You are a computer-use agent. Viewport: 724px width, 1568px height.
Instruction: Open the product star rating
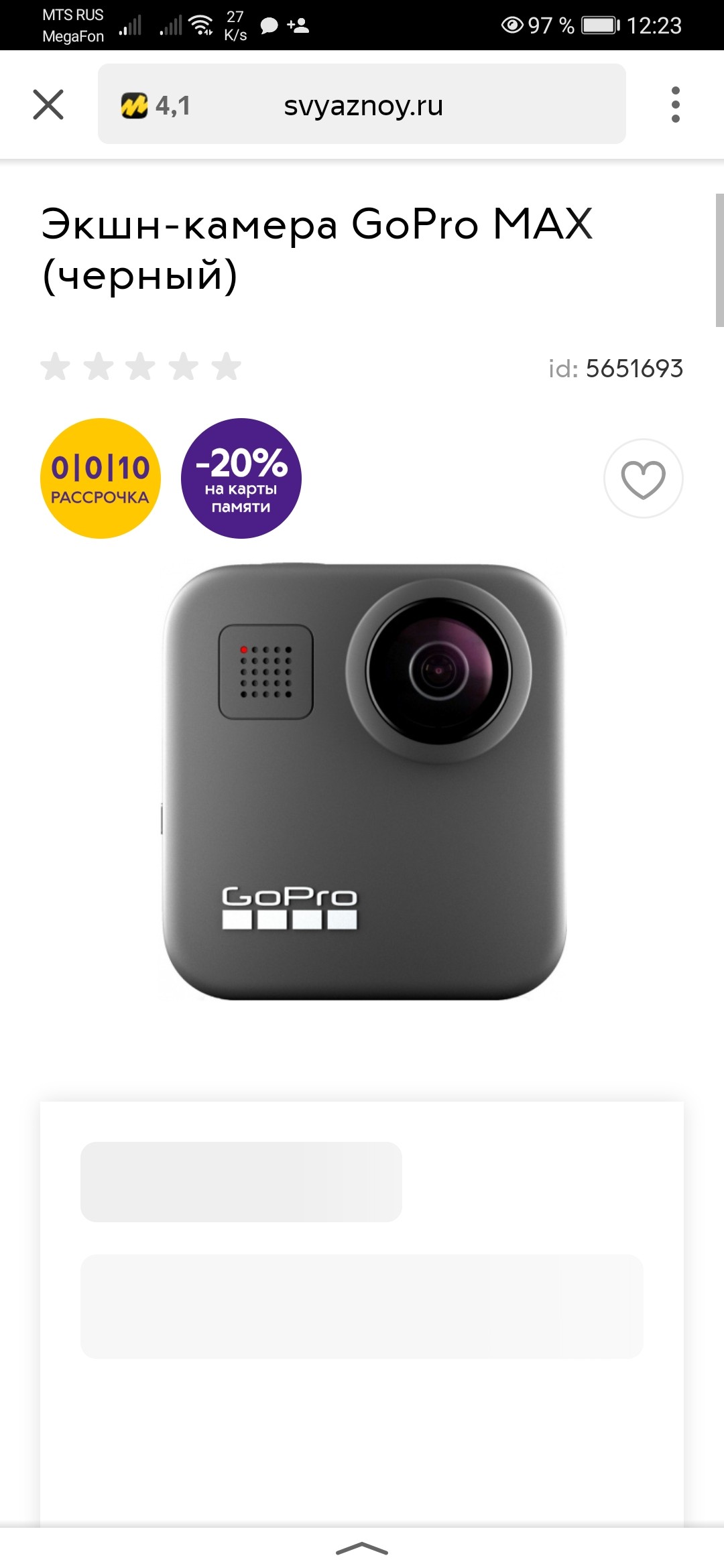(x=141, y=367)
